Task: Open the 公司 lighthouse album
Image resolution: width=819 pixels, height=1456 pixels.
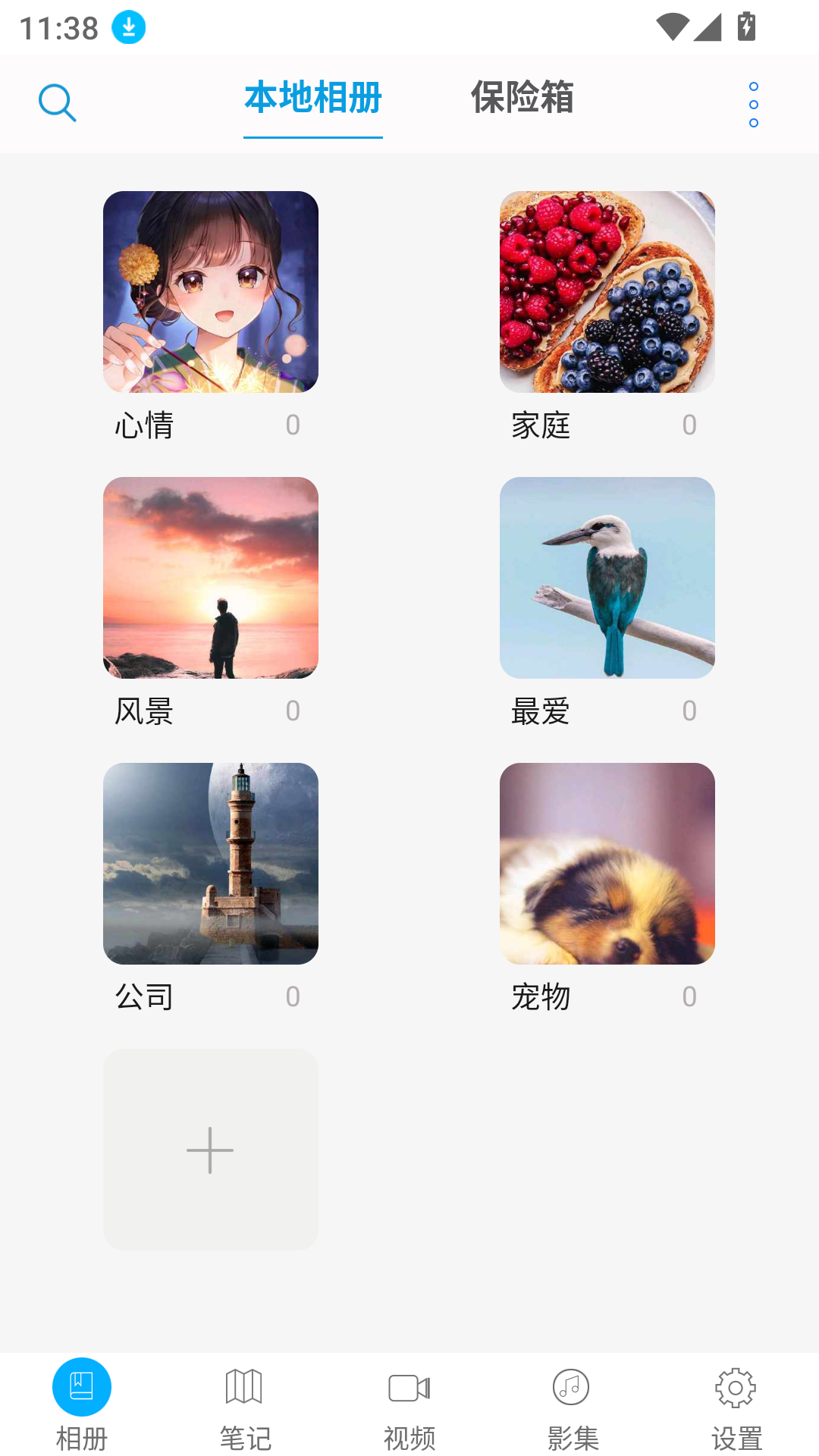Action: click(x=211, y=864)
